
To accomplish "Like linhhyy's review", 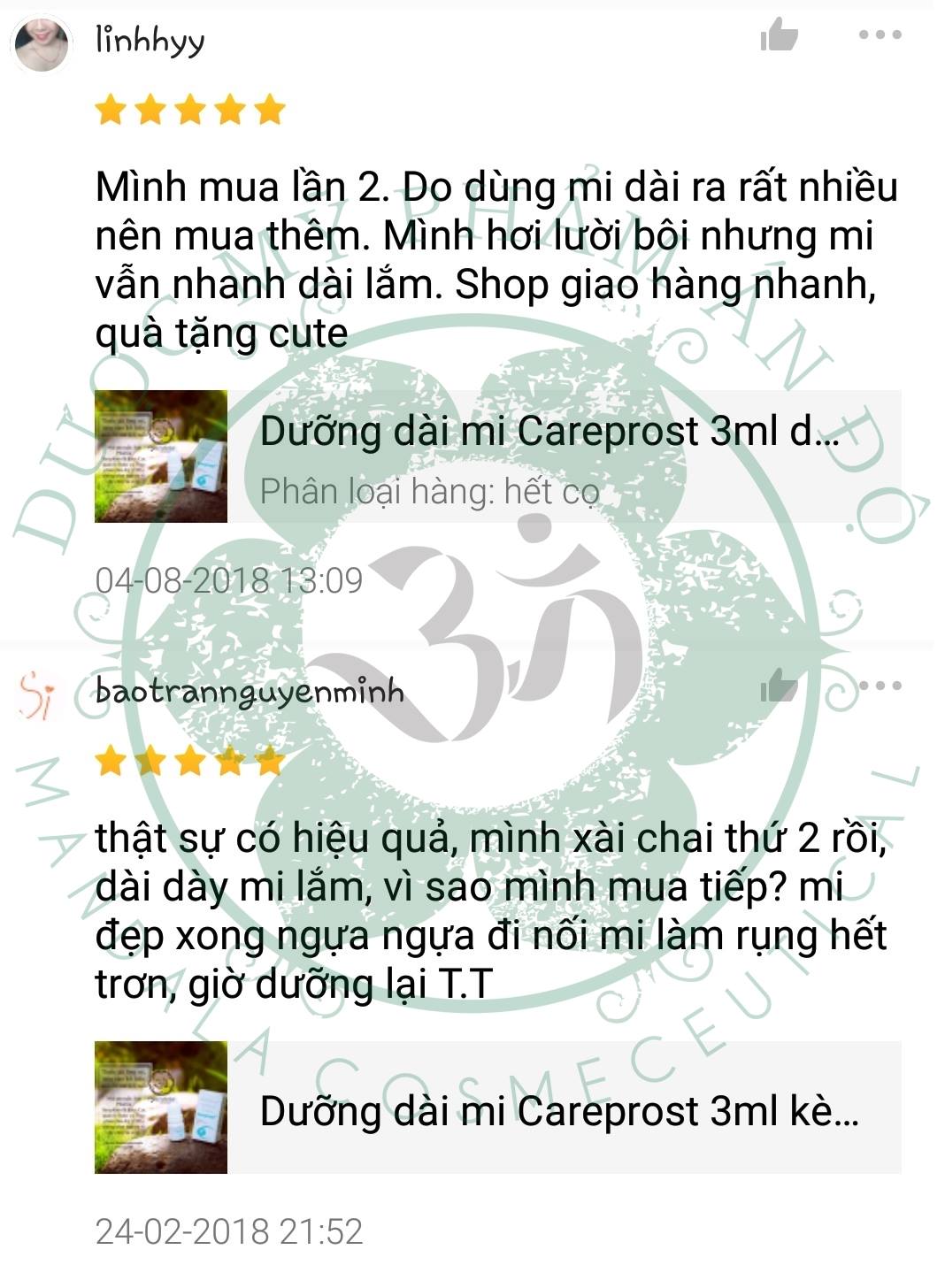I will (779, 36).
